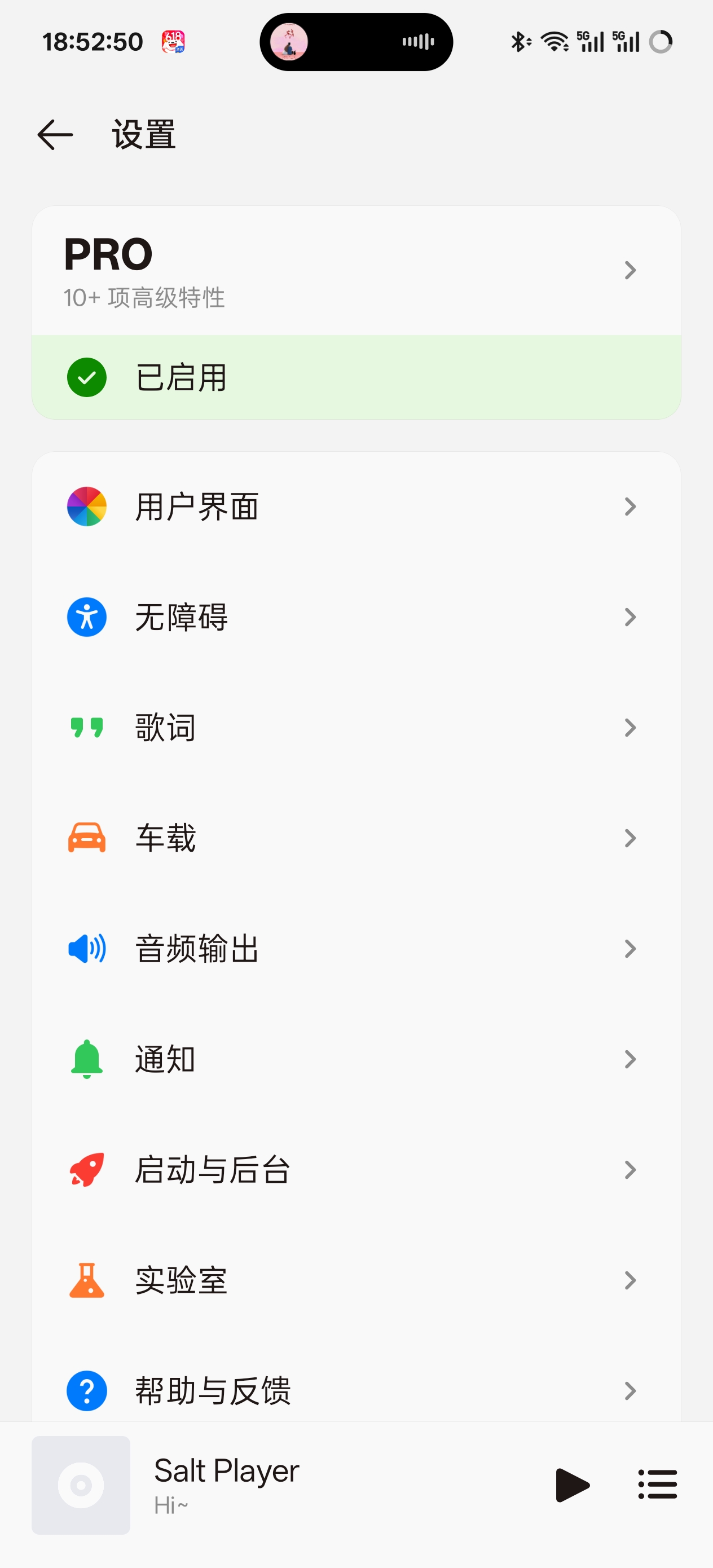Open 通知 settings
The image size is (713, 1568).
pos(356,1059)
